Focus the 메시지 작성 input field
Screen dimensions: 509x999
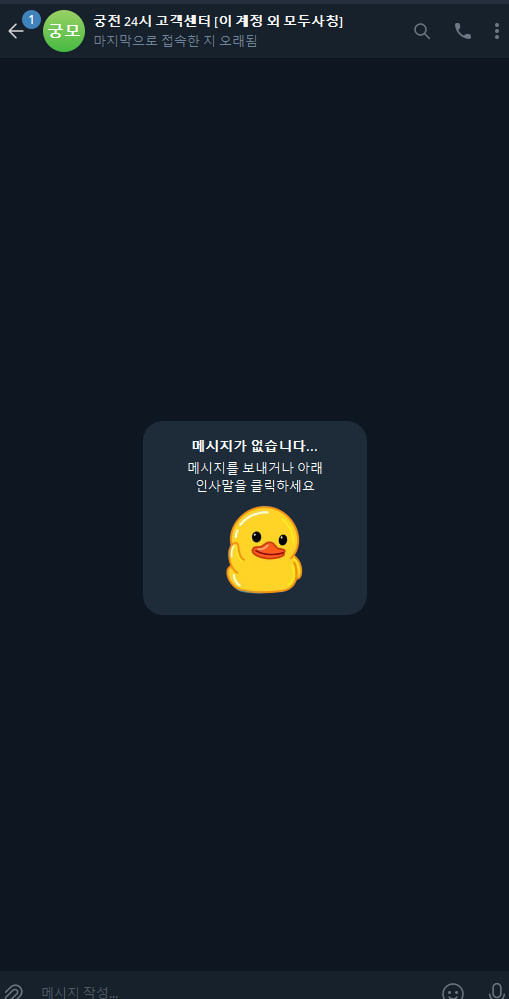(x=236, y=991)
